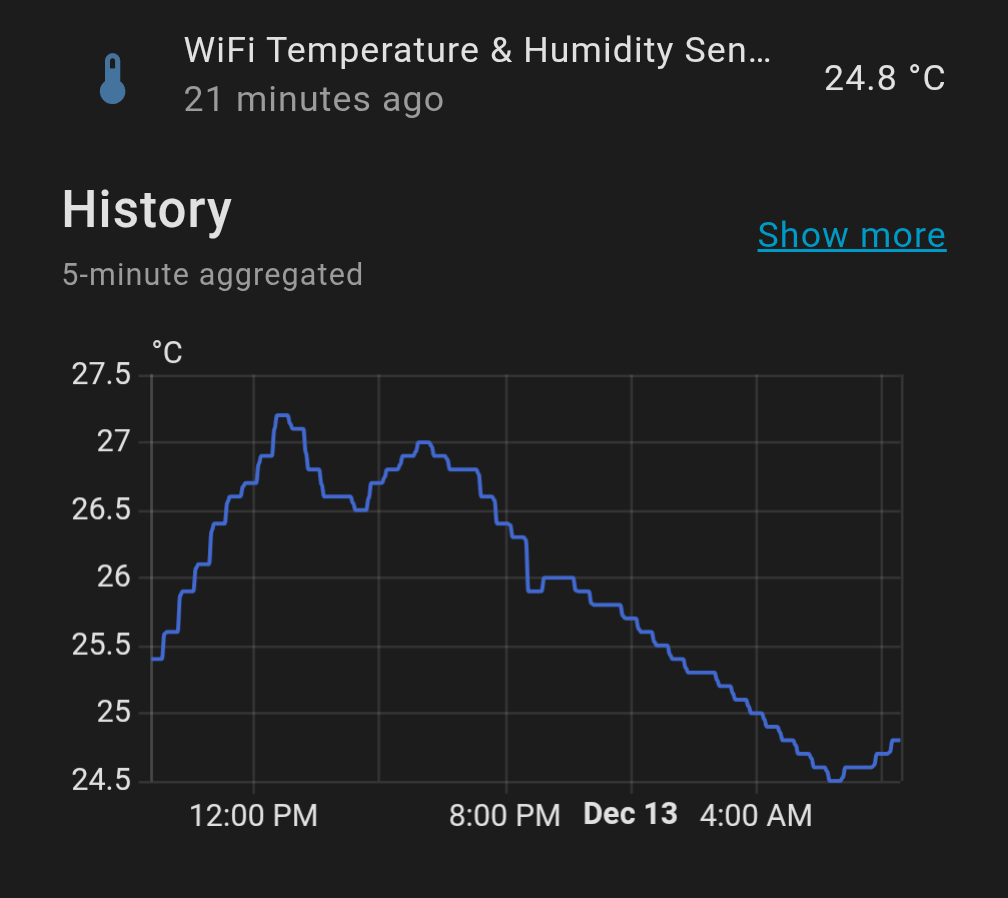Open the WiFi Temperature & Humidity sensor row
Viewport: 1008px width, 898px height.
click(478, 75)
